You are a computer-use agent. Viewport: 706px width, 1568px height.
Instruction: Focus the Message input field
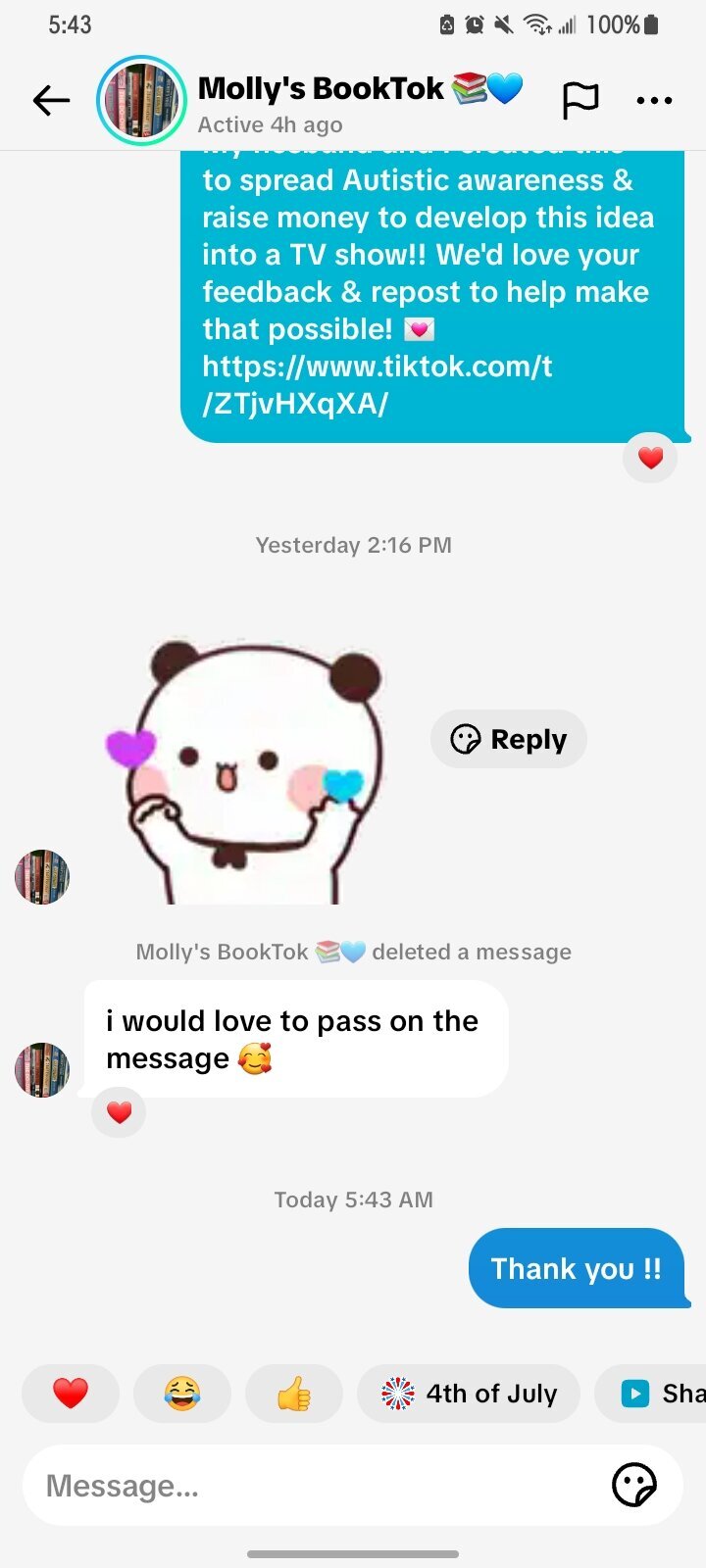(x=314, y=1486)
